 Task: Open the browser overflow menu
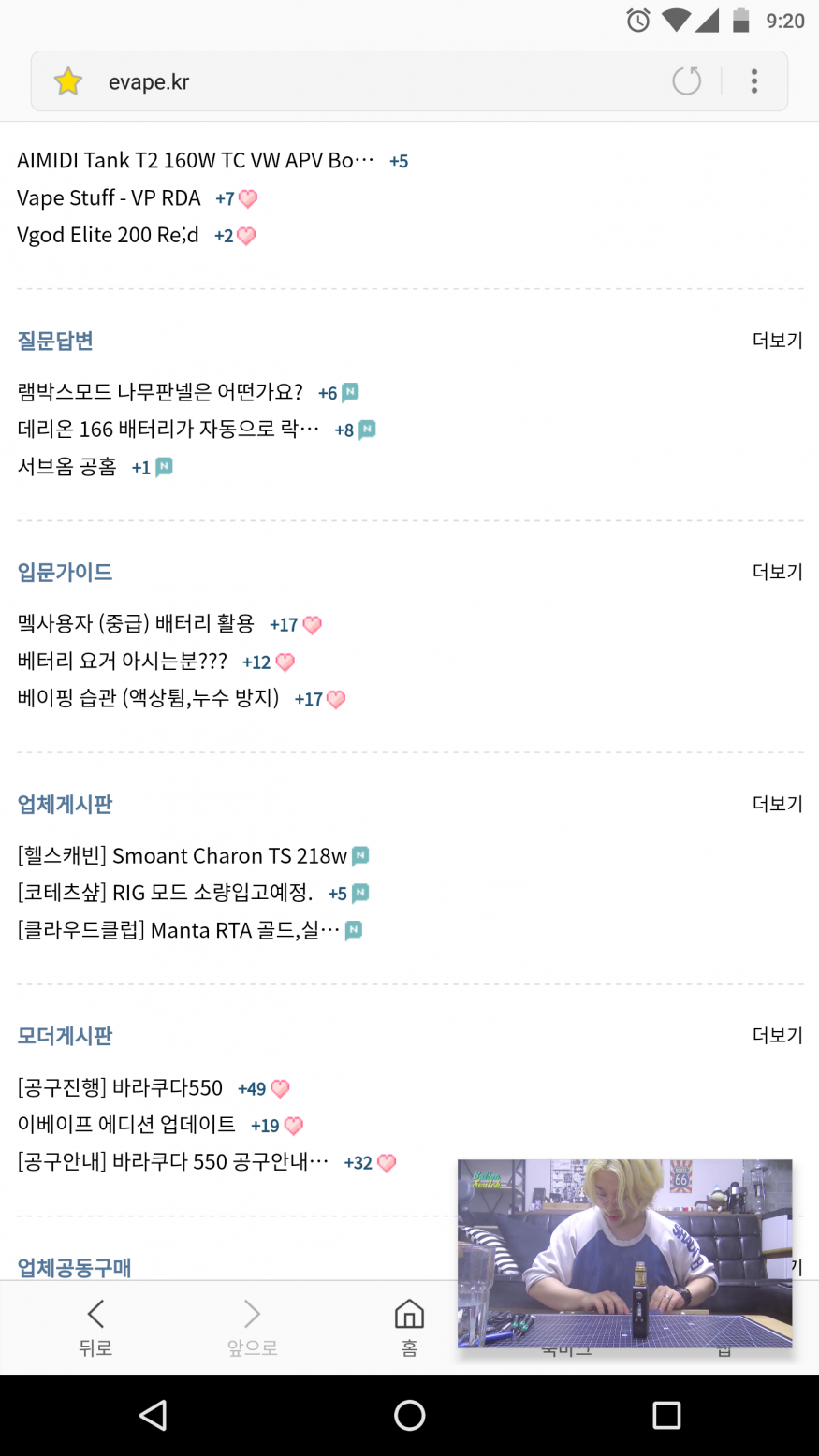tap(753, 81)
